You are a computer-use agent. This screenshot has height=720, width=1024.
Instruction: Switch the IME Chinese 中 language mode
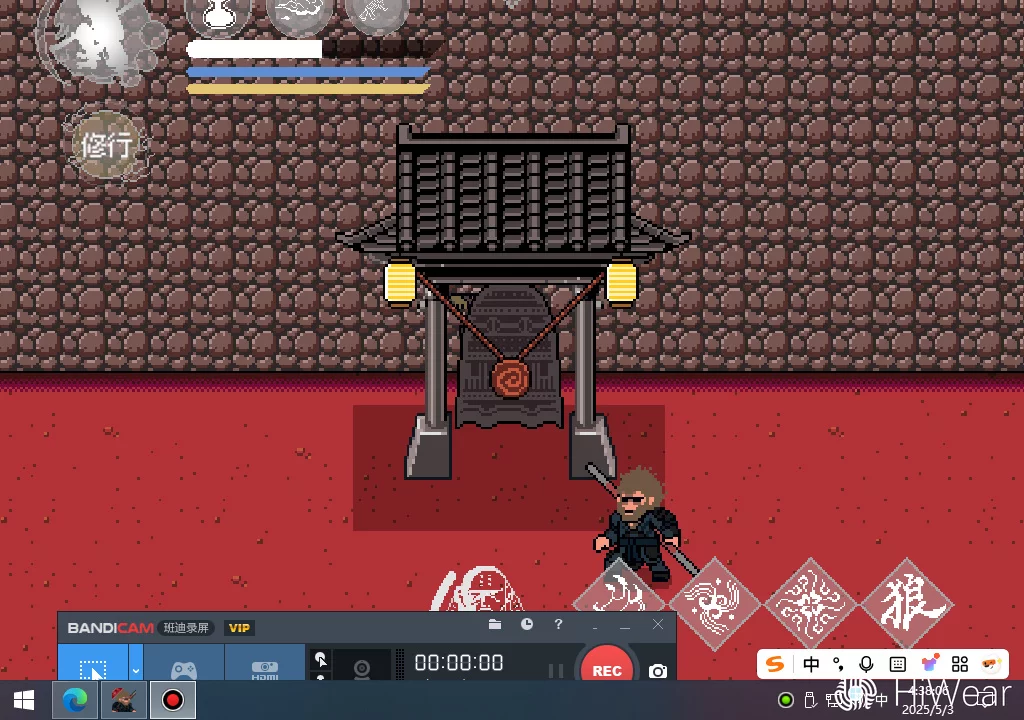[x=811, y=664]
